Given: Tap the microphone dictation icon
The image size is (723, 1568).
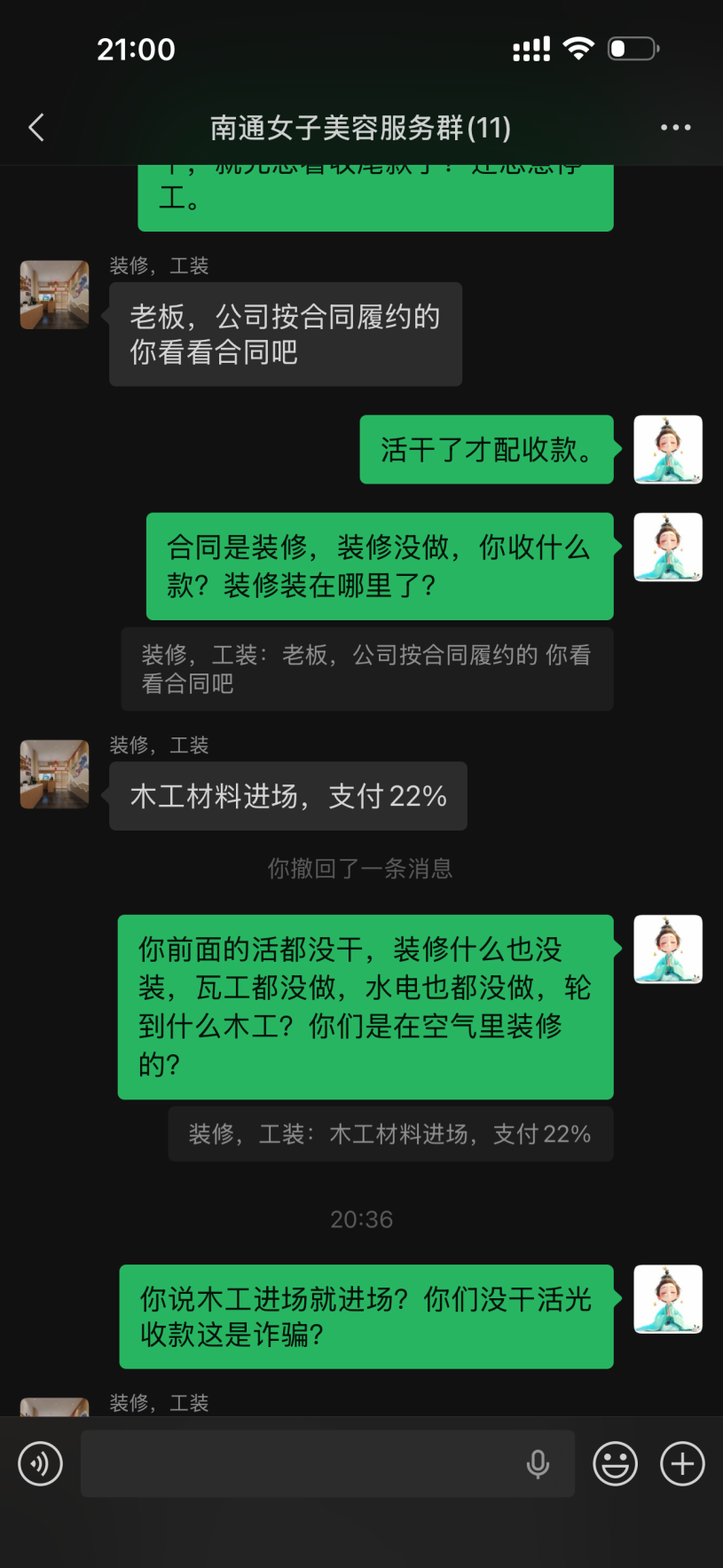Looking at the screenshot, I should (538, 1463).
